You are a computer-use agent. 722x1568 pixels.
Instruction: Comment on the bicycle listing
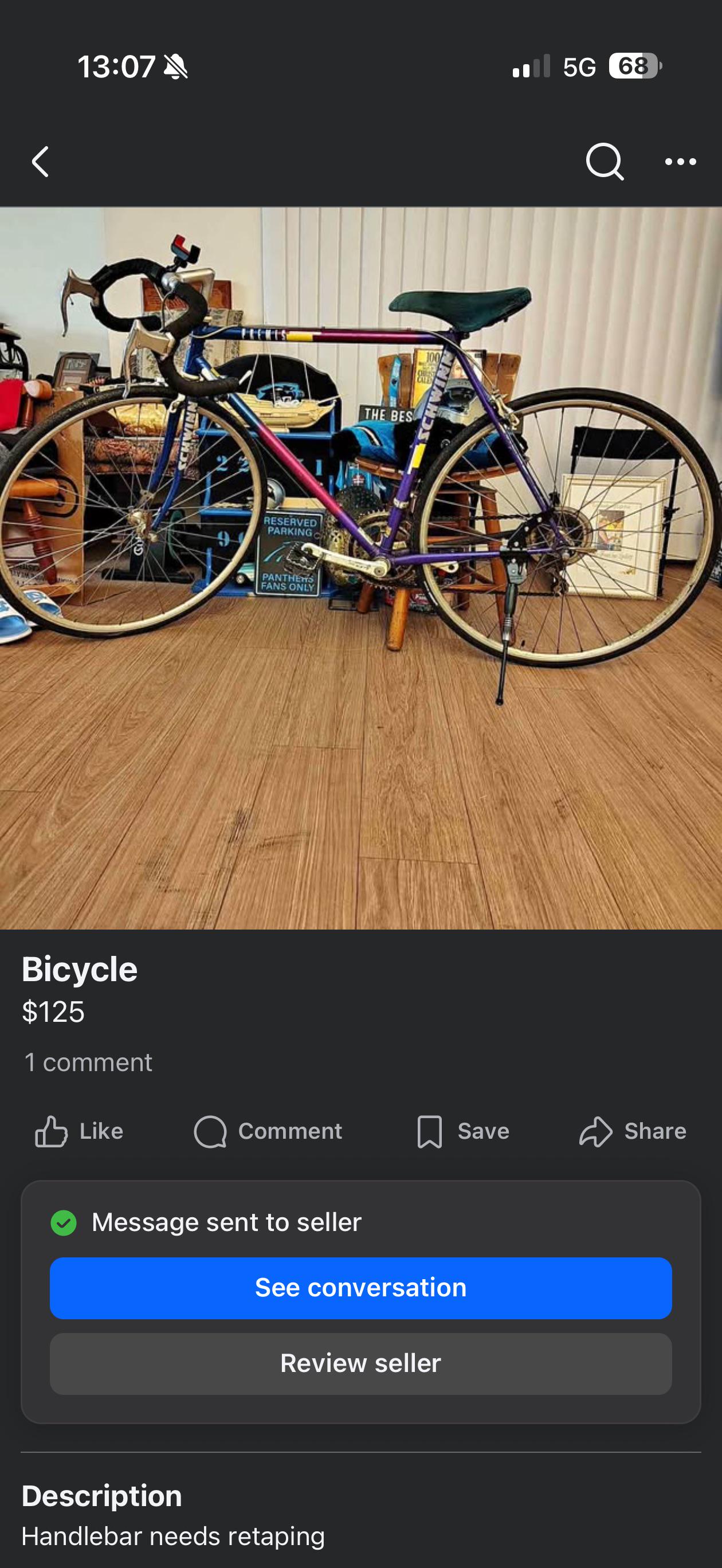(268, 1131)
